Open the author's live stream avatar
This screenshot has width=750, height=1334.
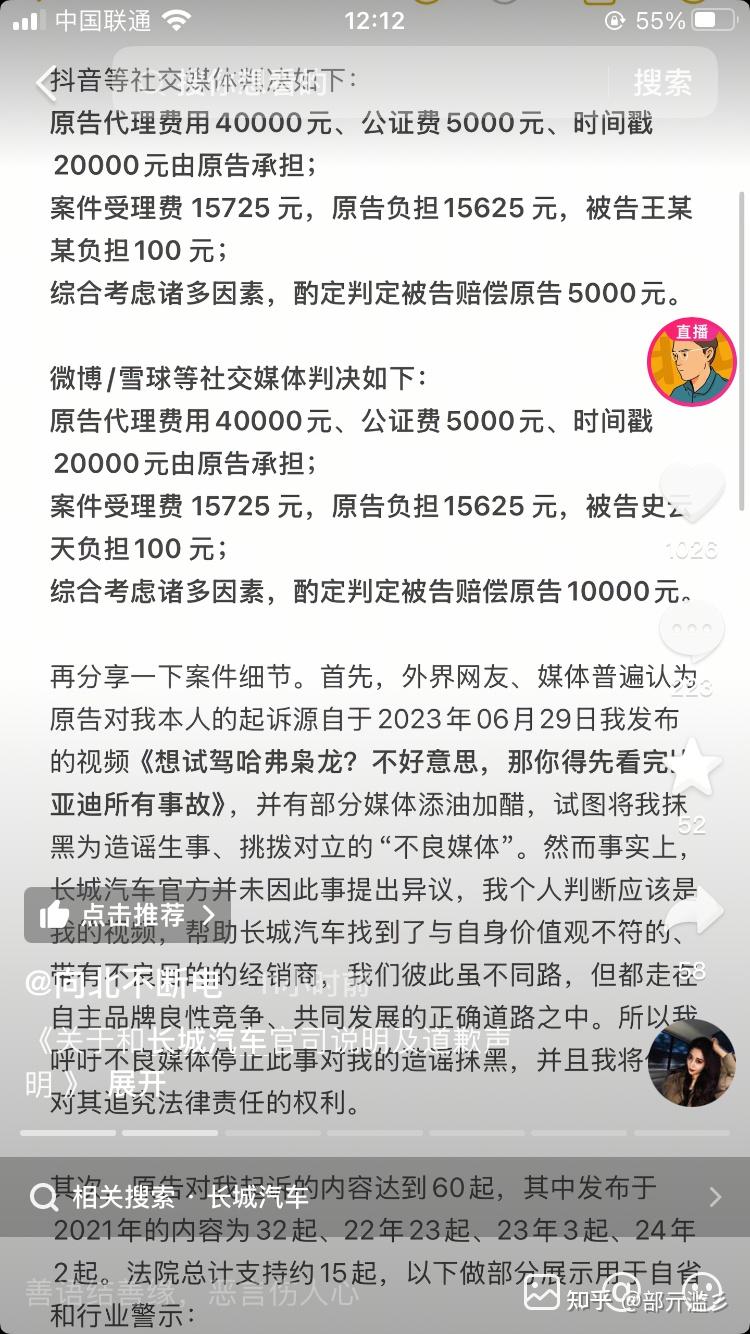[x=692, y=362]
